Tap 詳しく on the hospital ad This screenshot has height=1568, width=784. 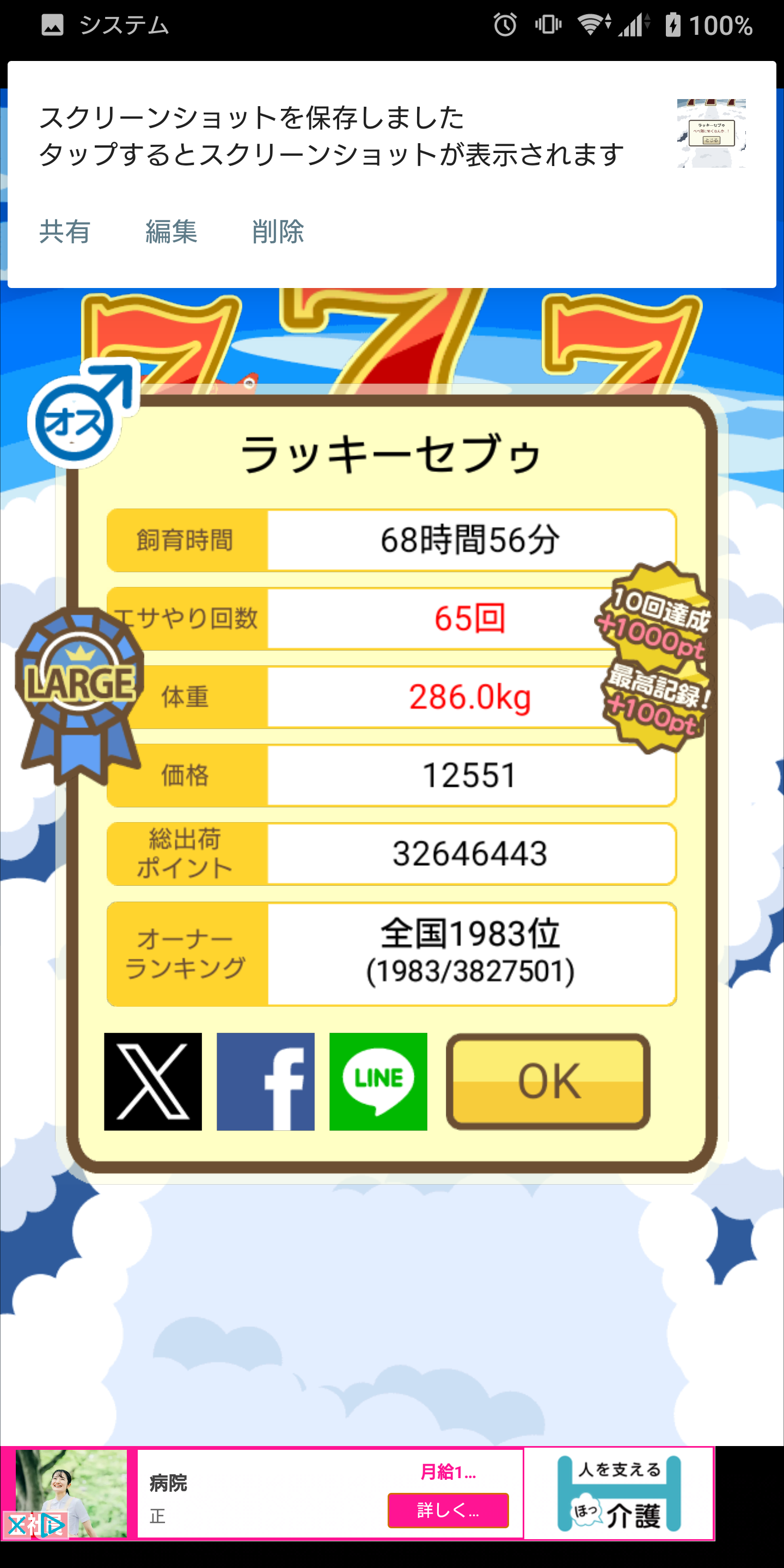[x=448, y=1510]
